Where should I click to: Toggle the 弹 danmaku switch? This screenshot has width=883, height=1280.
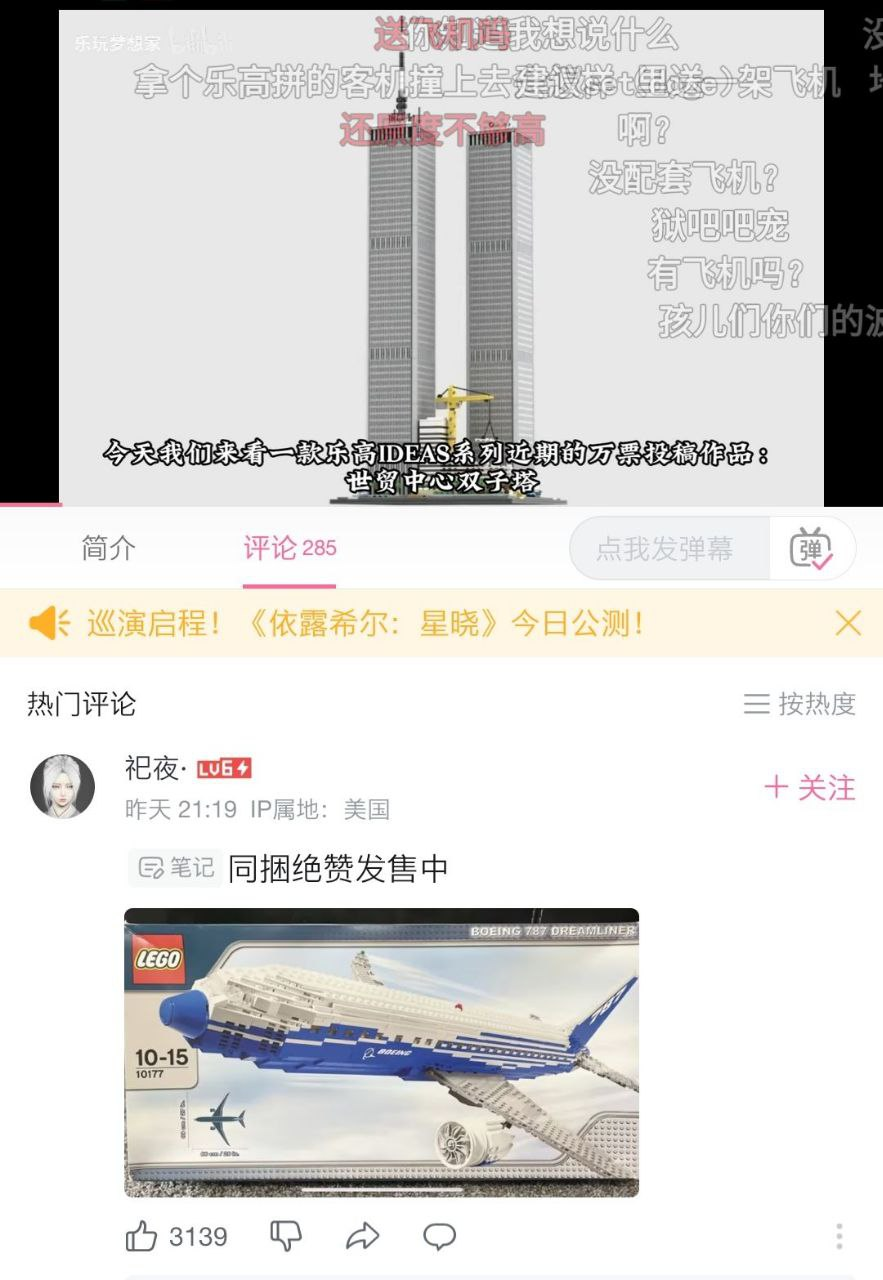point(811,549)
